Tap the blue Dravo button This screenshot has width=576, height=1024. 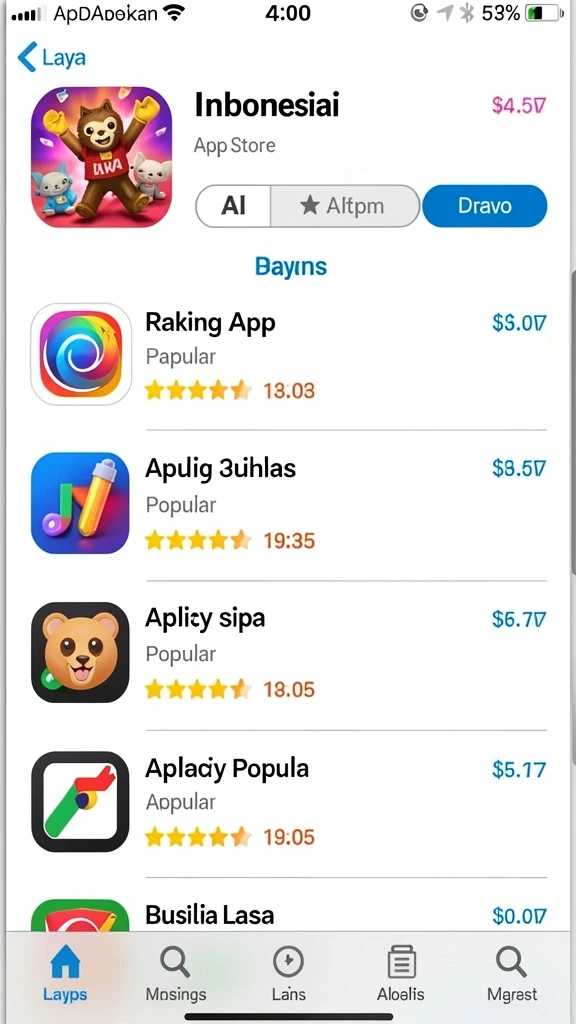(485, 206)
